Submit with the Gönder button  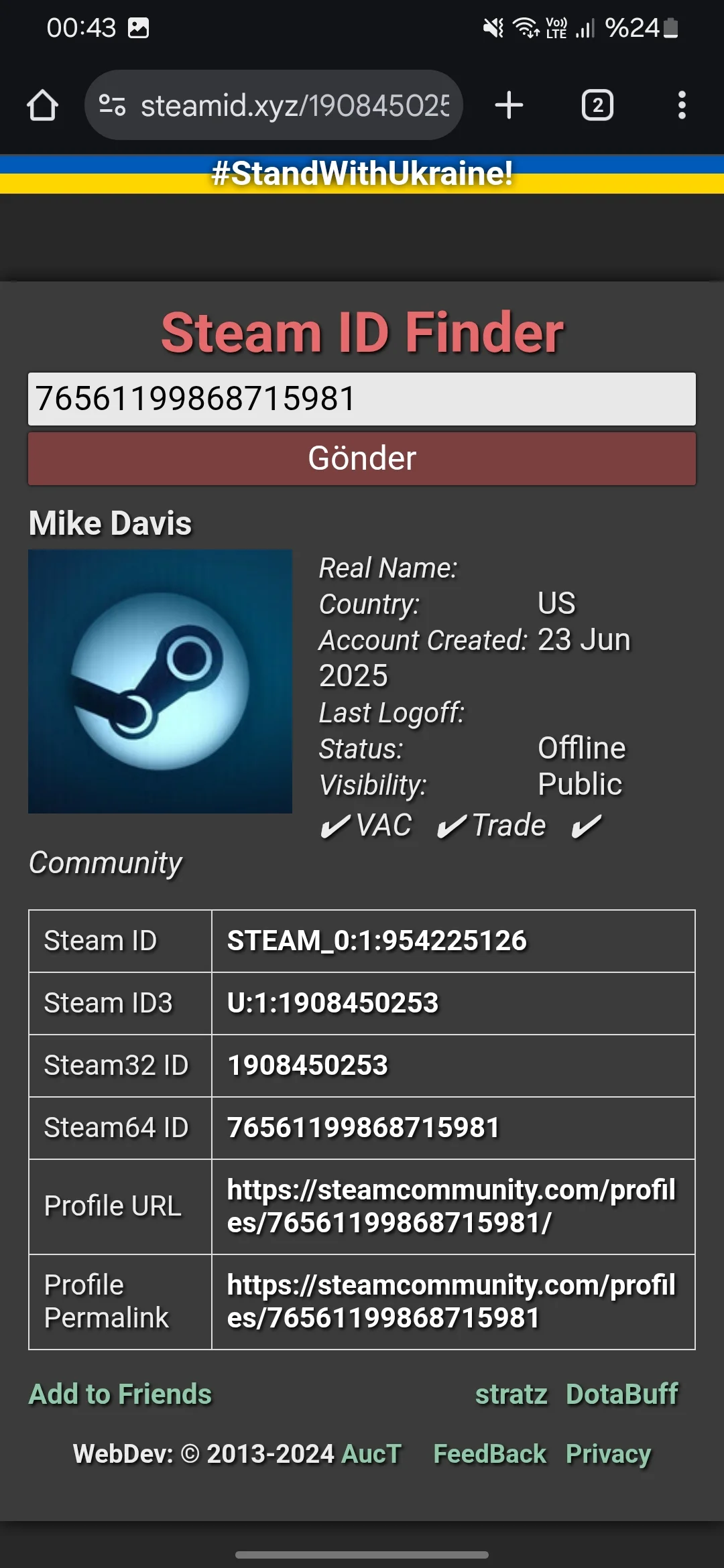[362, 458]
